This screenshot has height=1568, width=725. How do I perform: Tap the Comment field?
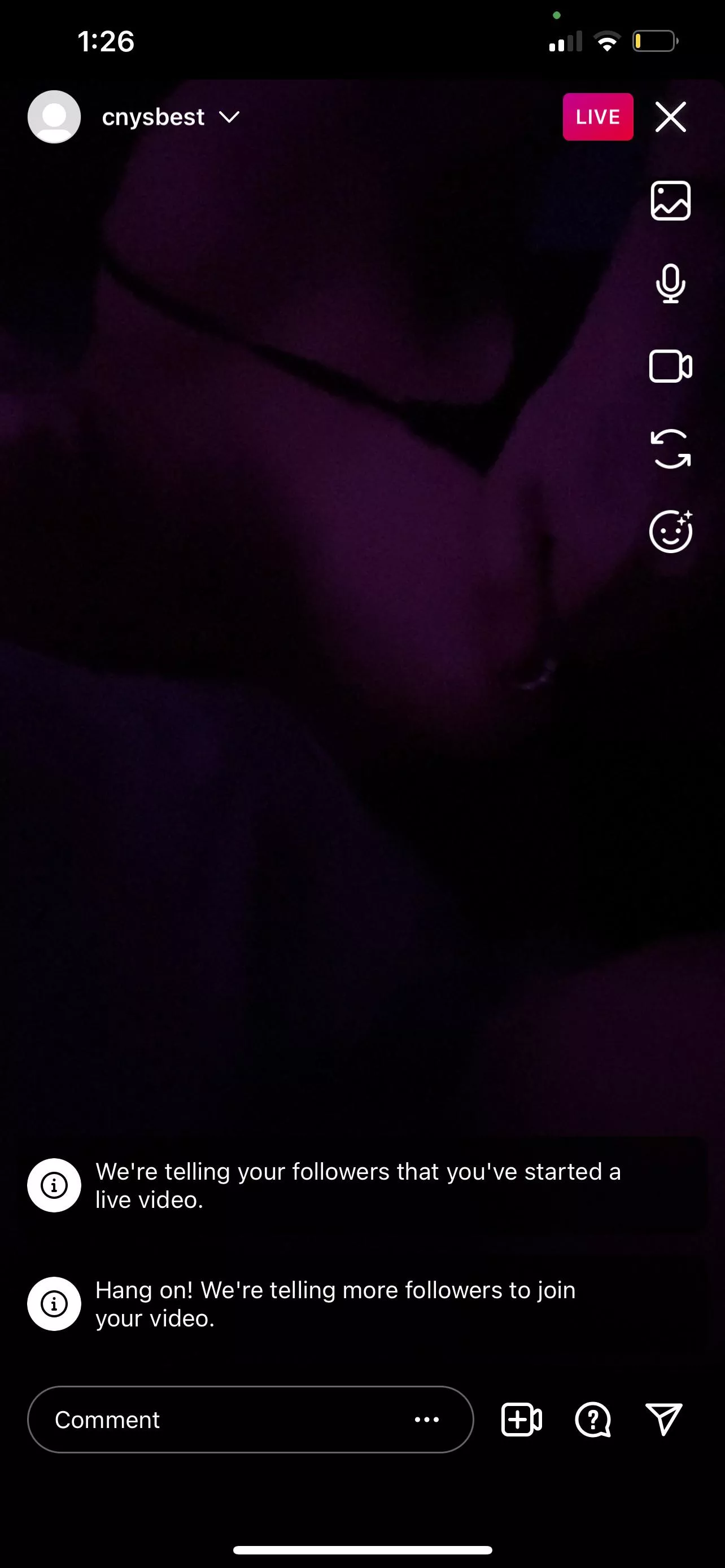click(213, 1420)
